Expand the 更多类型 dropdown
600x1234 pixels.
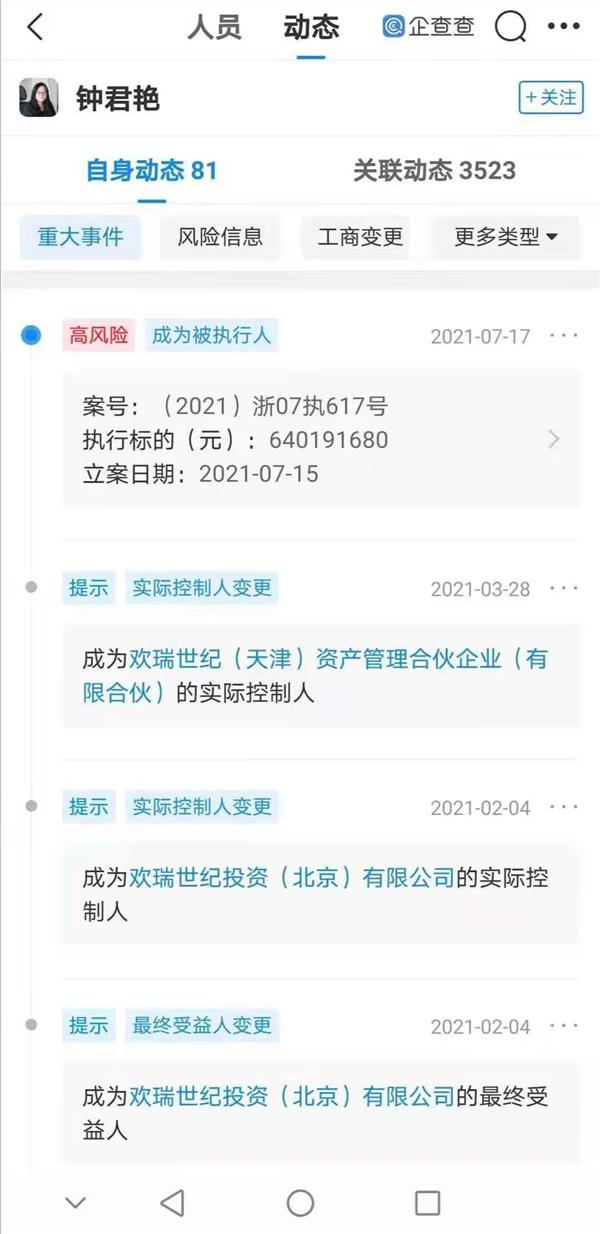point(506,237)
